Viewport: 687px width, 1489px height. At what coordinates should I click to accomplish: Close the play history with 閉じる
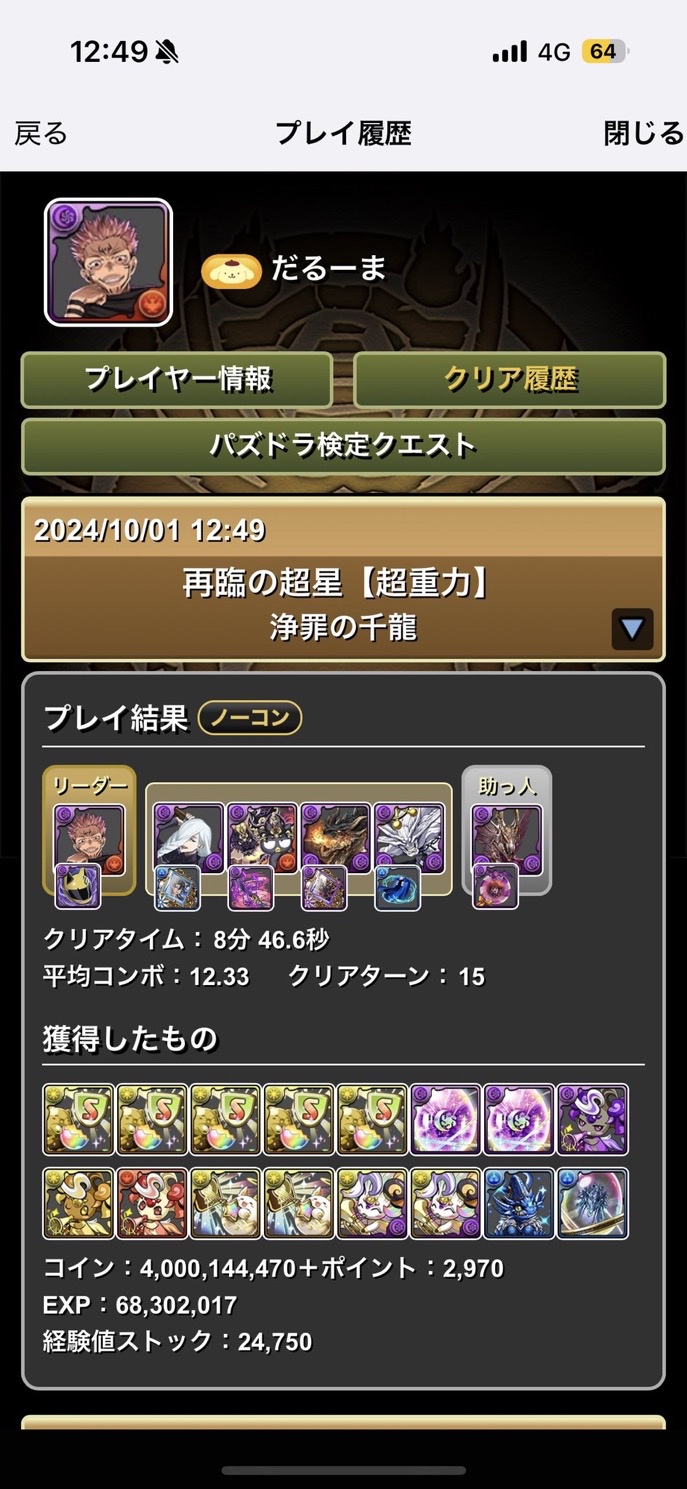pos(643,133)
